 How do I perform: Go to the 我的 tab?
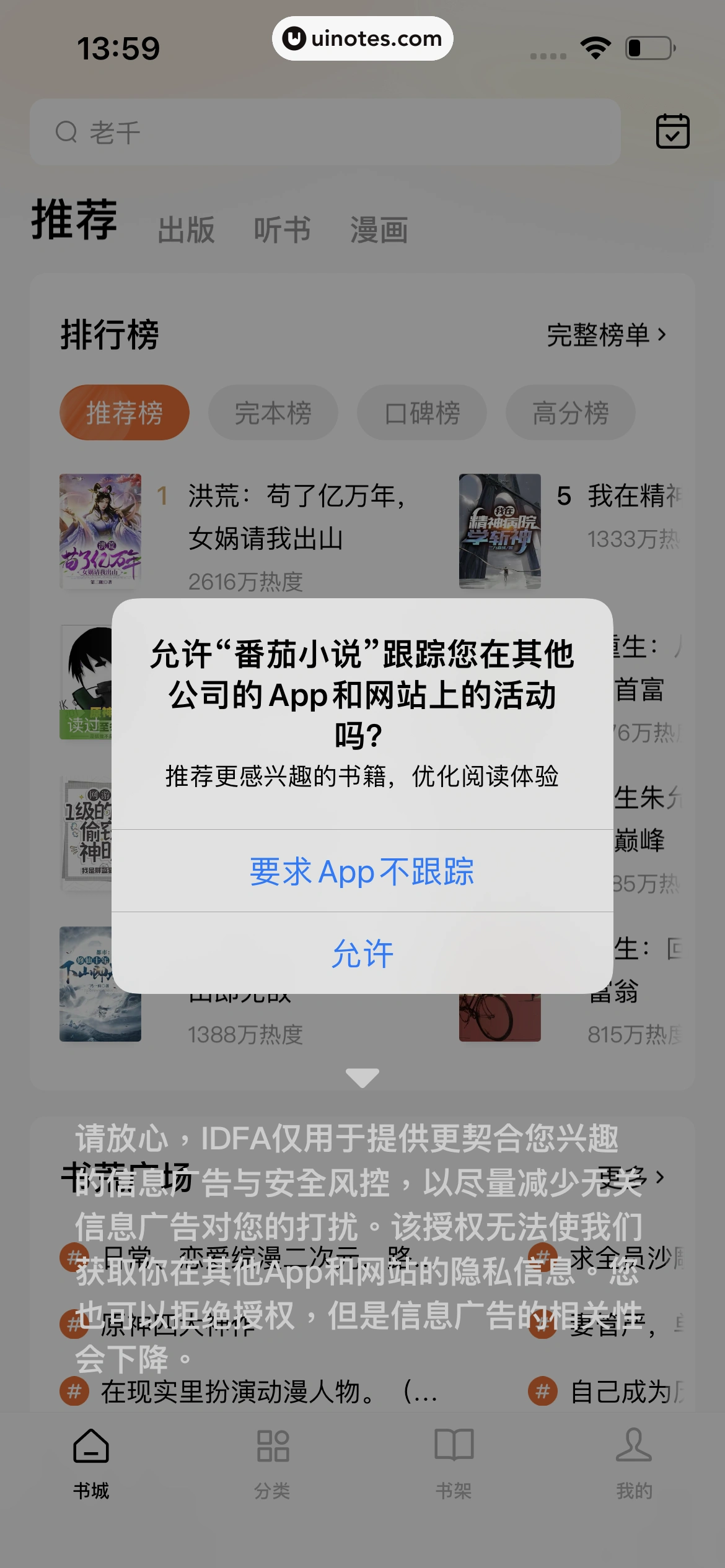pyautogui.click(x=634, y=1463)
